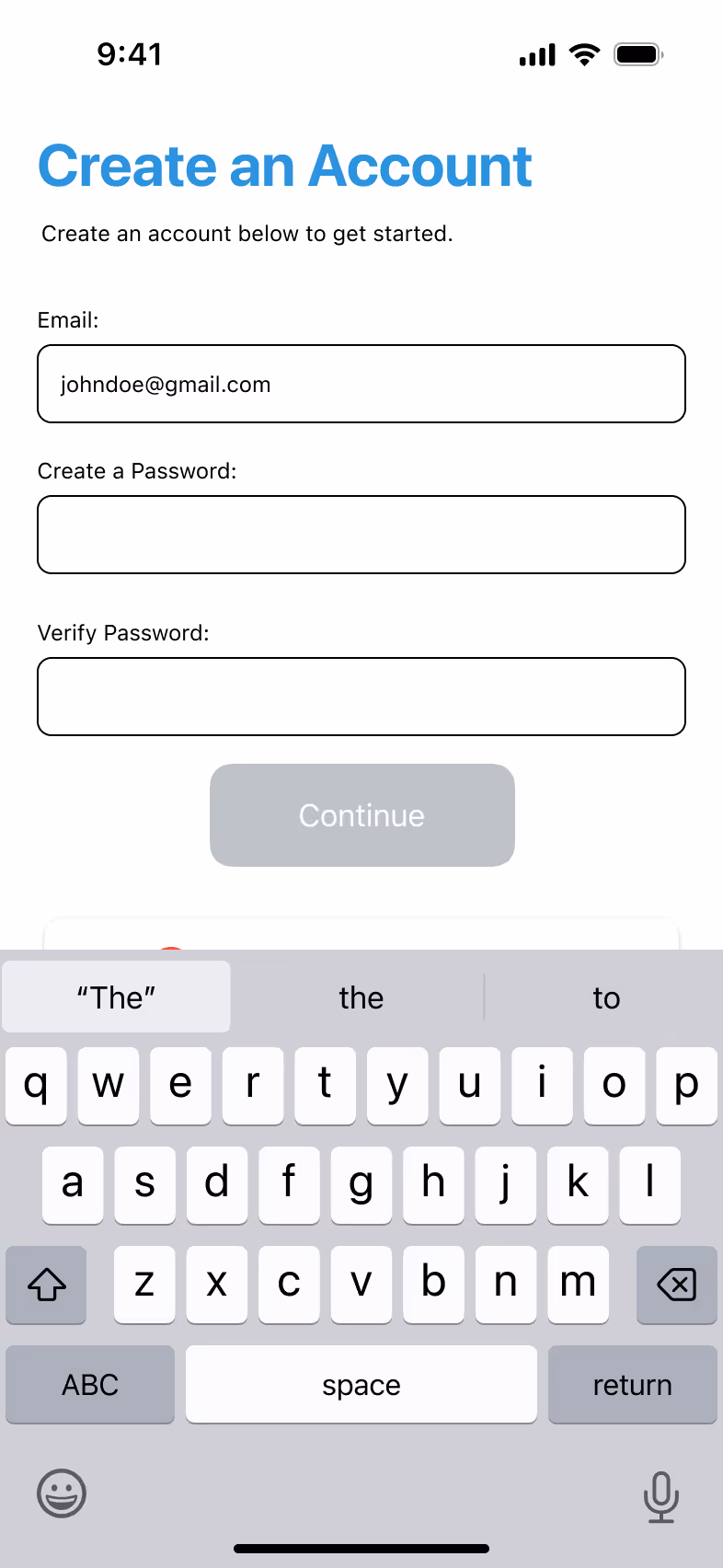Open the emoji keyboard

pyautogui.click(x=62, y=1493)
